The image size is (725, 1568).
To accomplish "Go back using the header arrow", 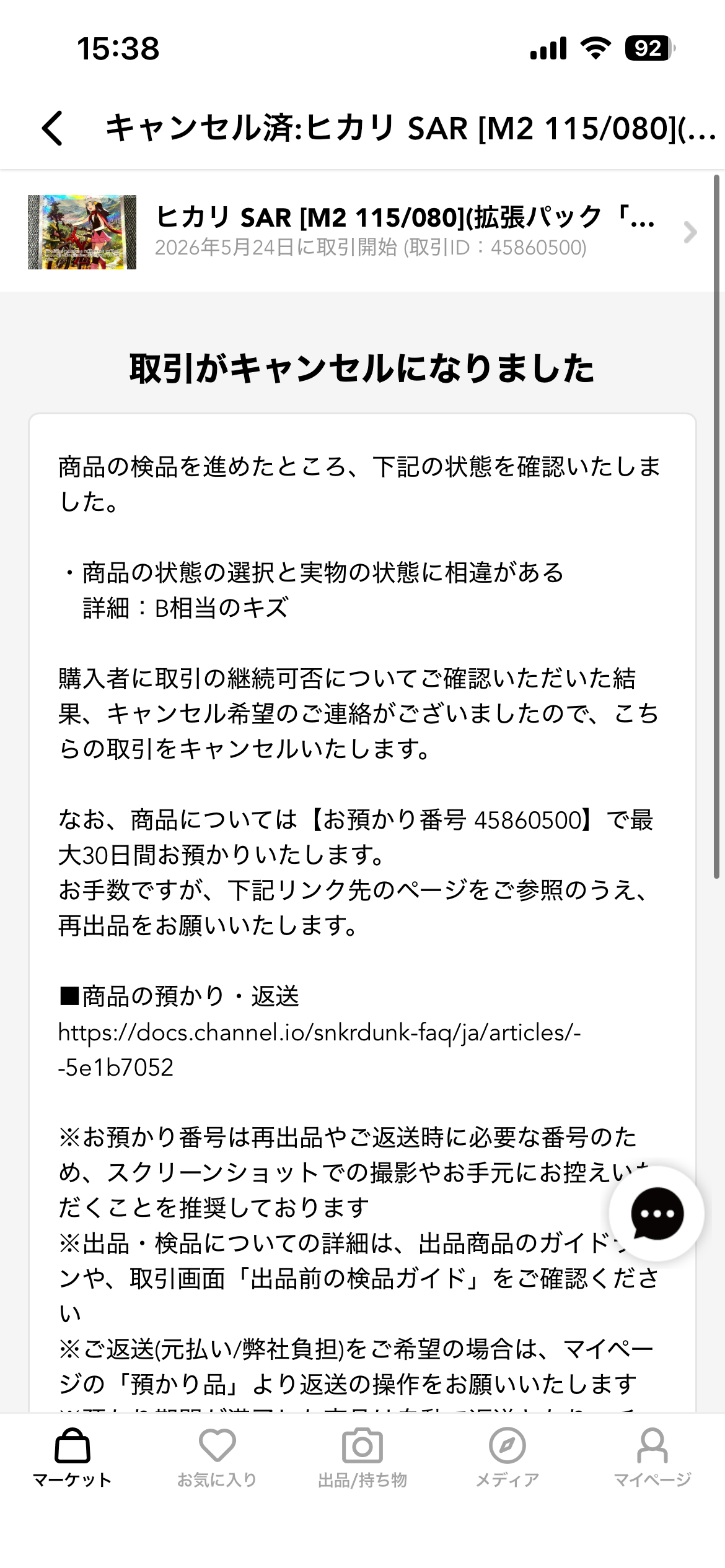I will (53, 128).
